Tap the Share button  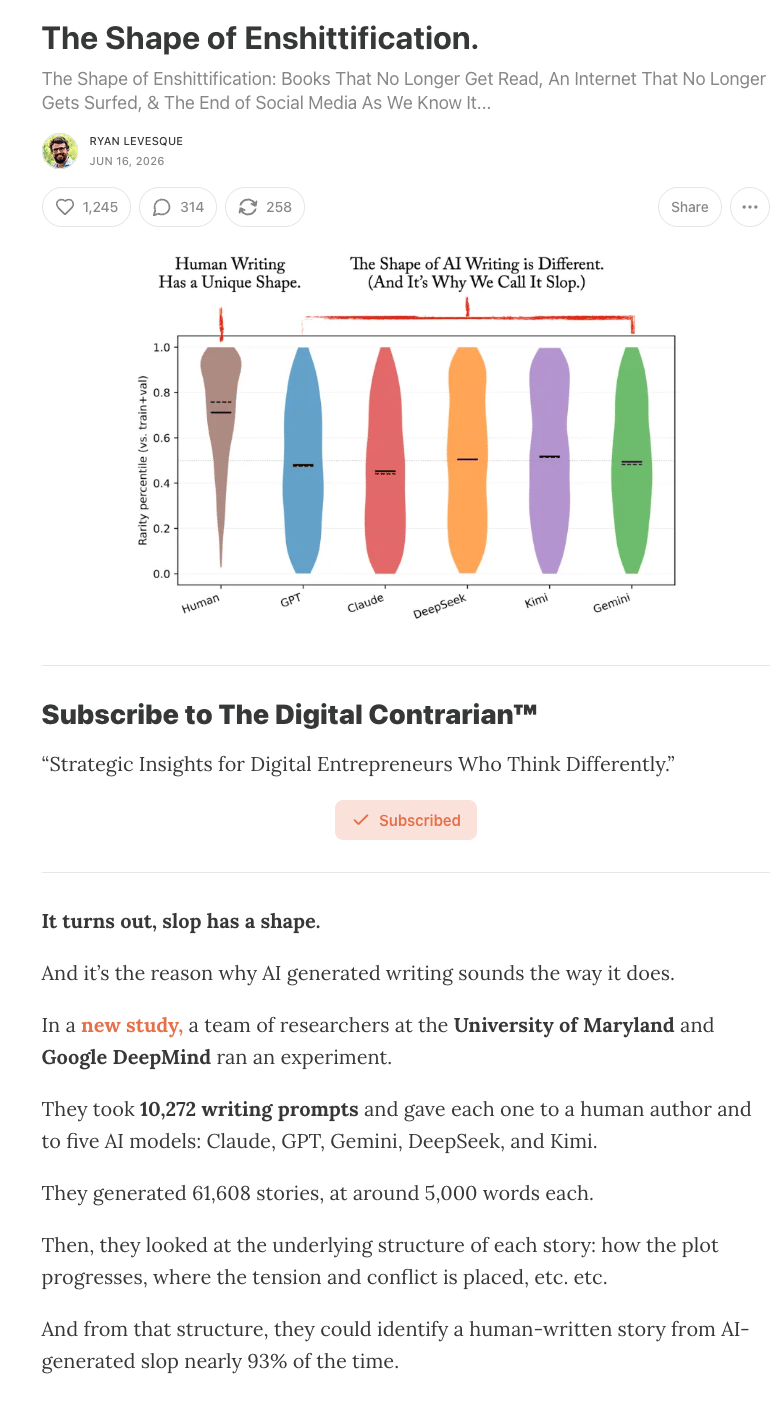click(689, 207)
